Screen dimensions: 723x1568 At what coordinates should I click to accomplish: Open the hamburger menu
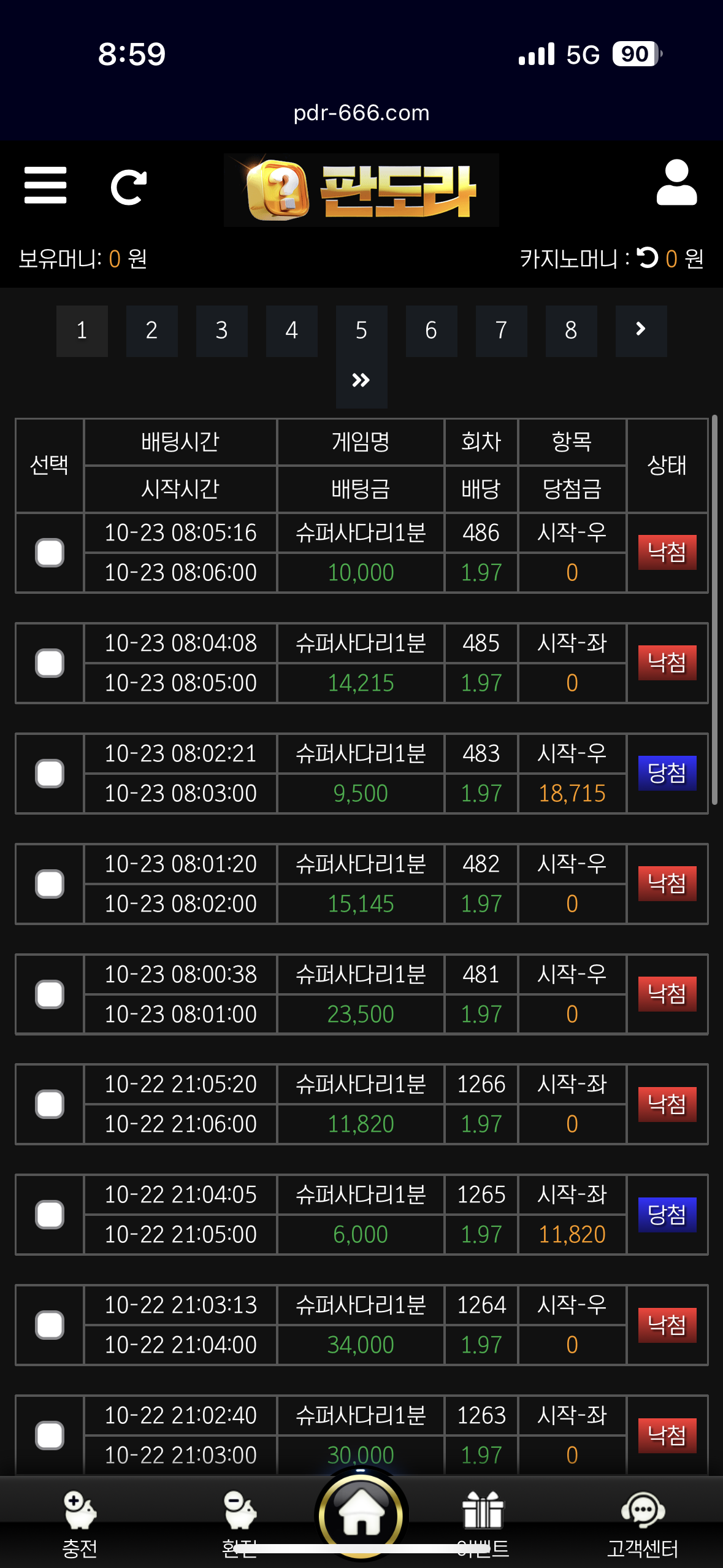click(x=45, y=185)
